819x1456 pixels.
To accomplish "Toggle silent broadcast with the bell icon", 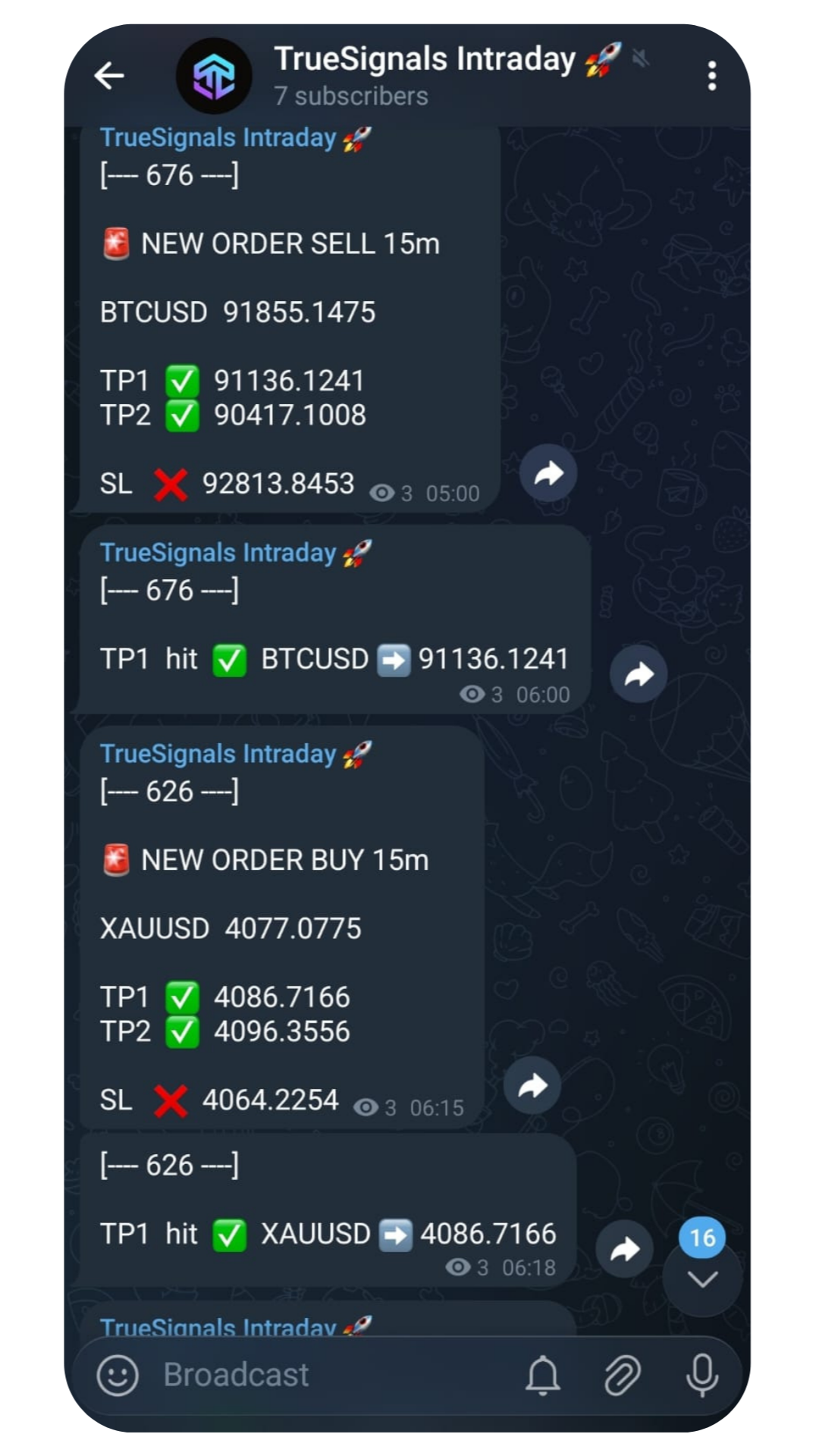I will pos(543,1375).
